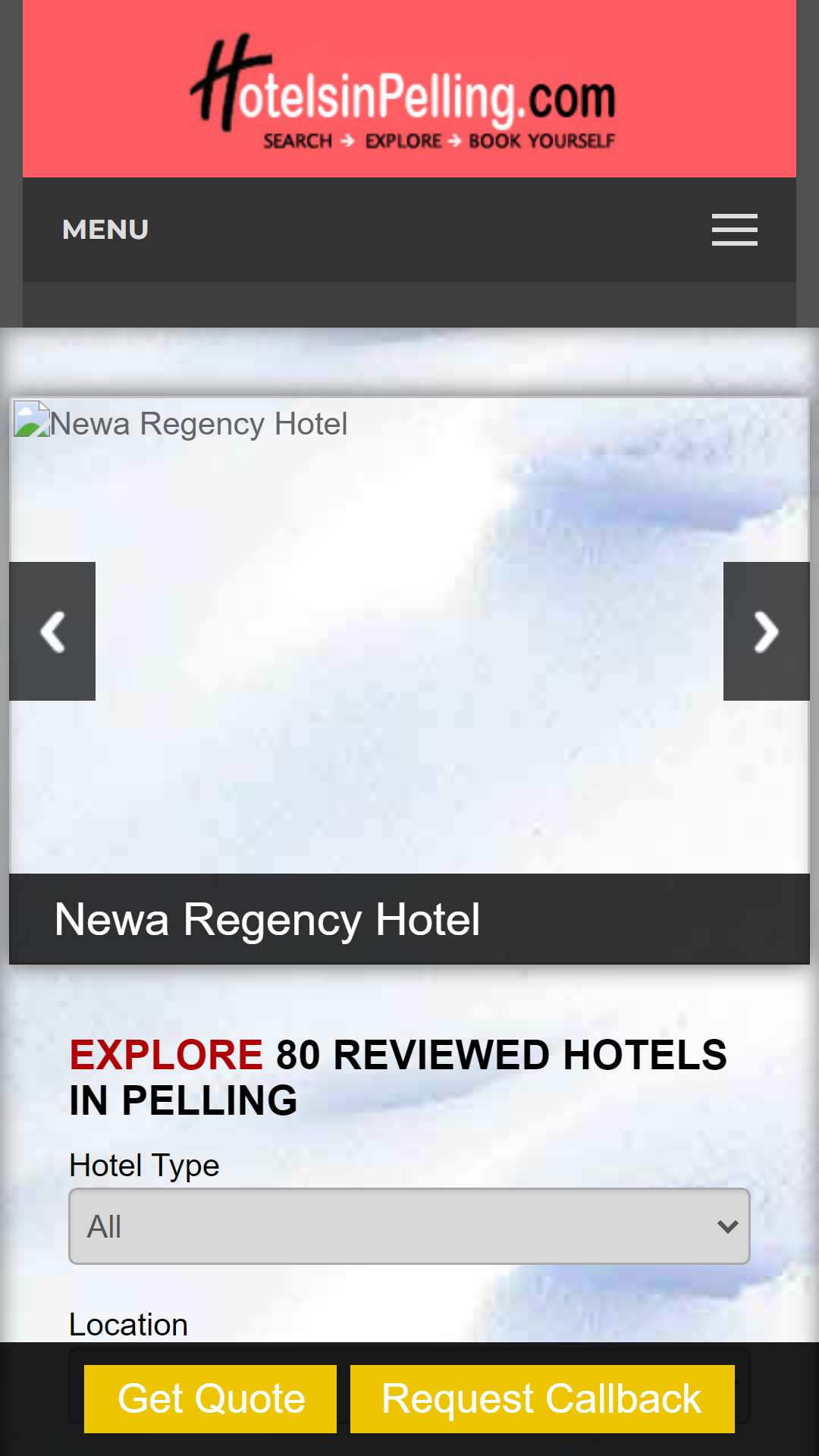The height and width of the screenshot is (1456, 819).
Task: Tap the Request Callback button
Action: 542,1399
